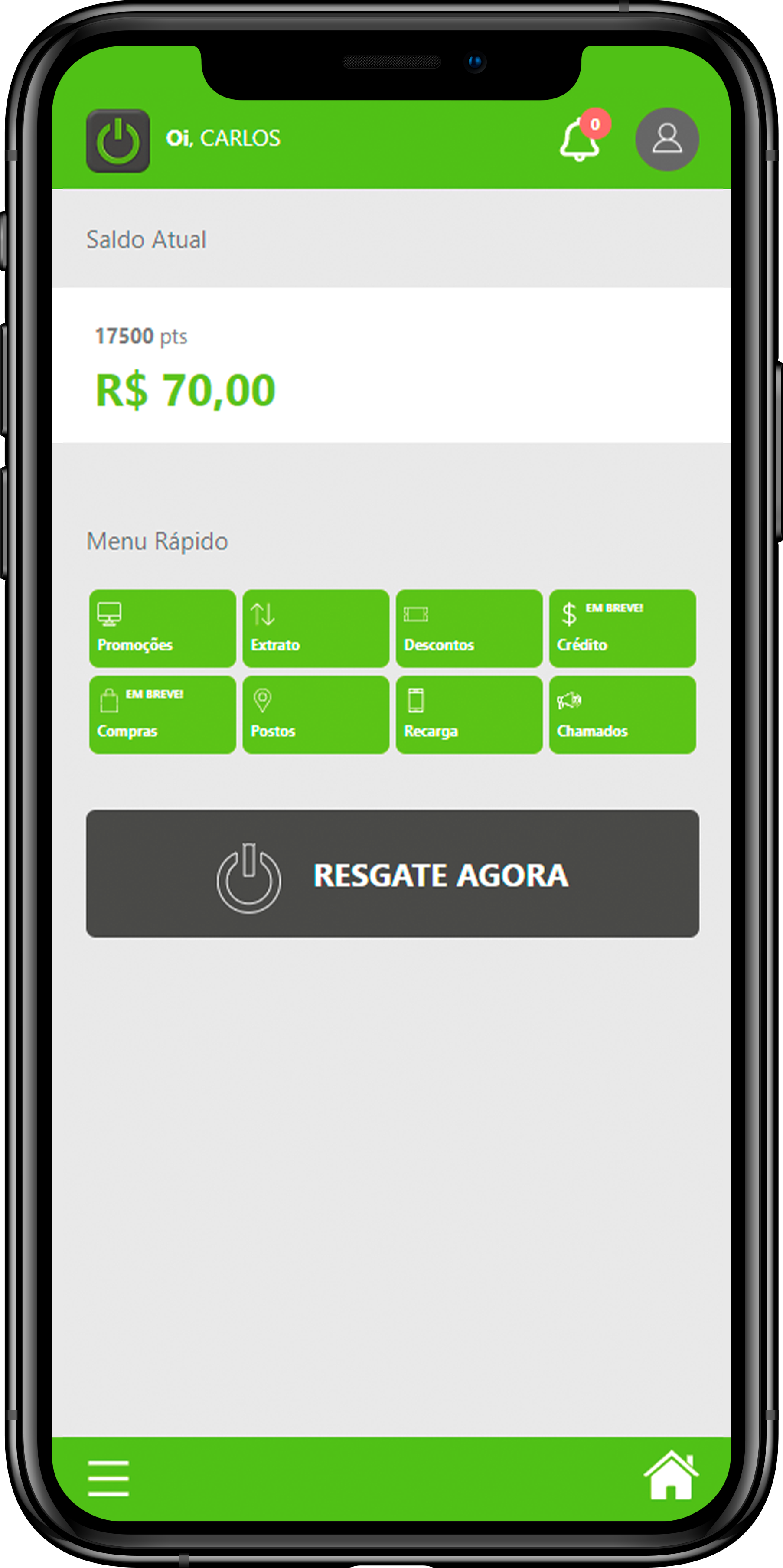Select the Compras tile

coord(163,715)
